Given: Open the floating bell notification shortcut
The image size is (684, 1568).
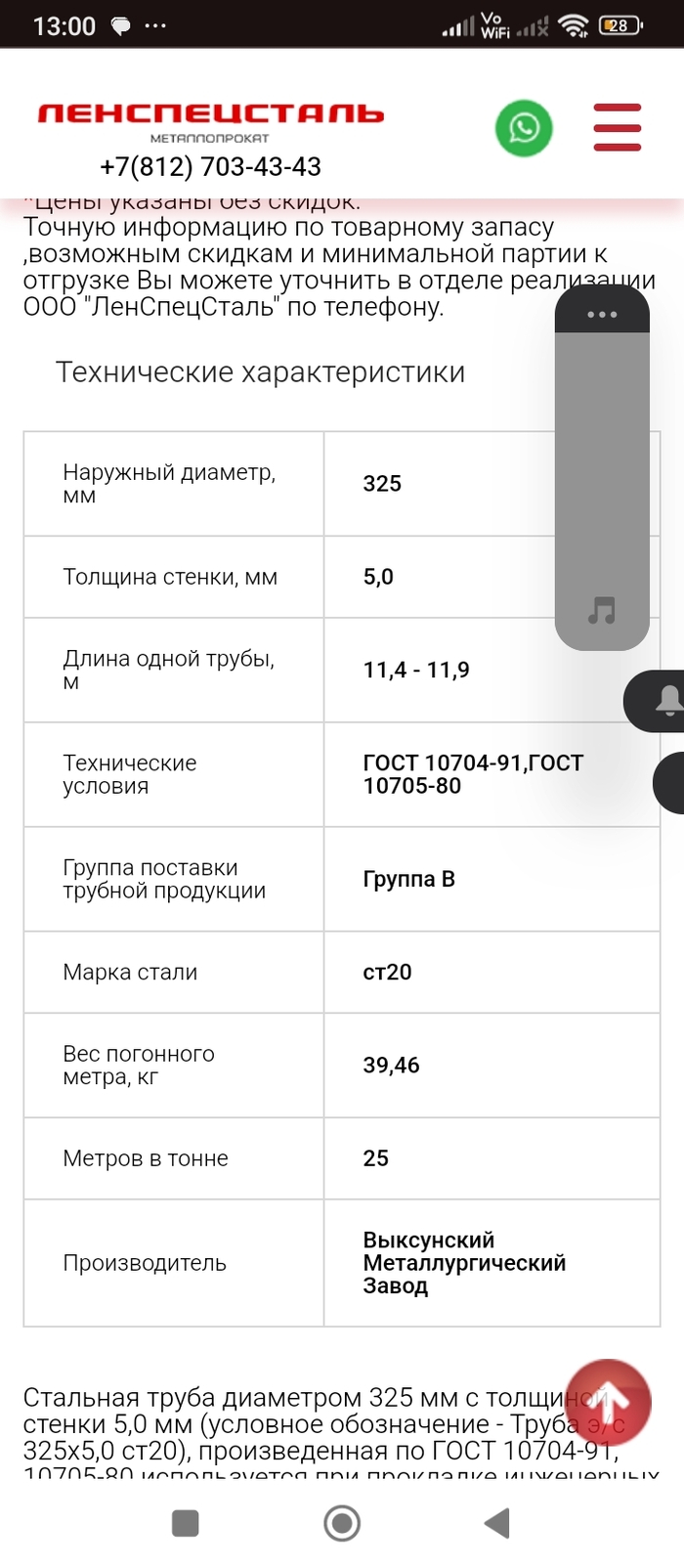Looking at the screenshot, I should coord(666,701).
